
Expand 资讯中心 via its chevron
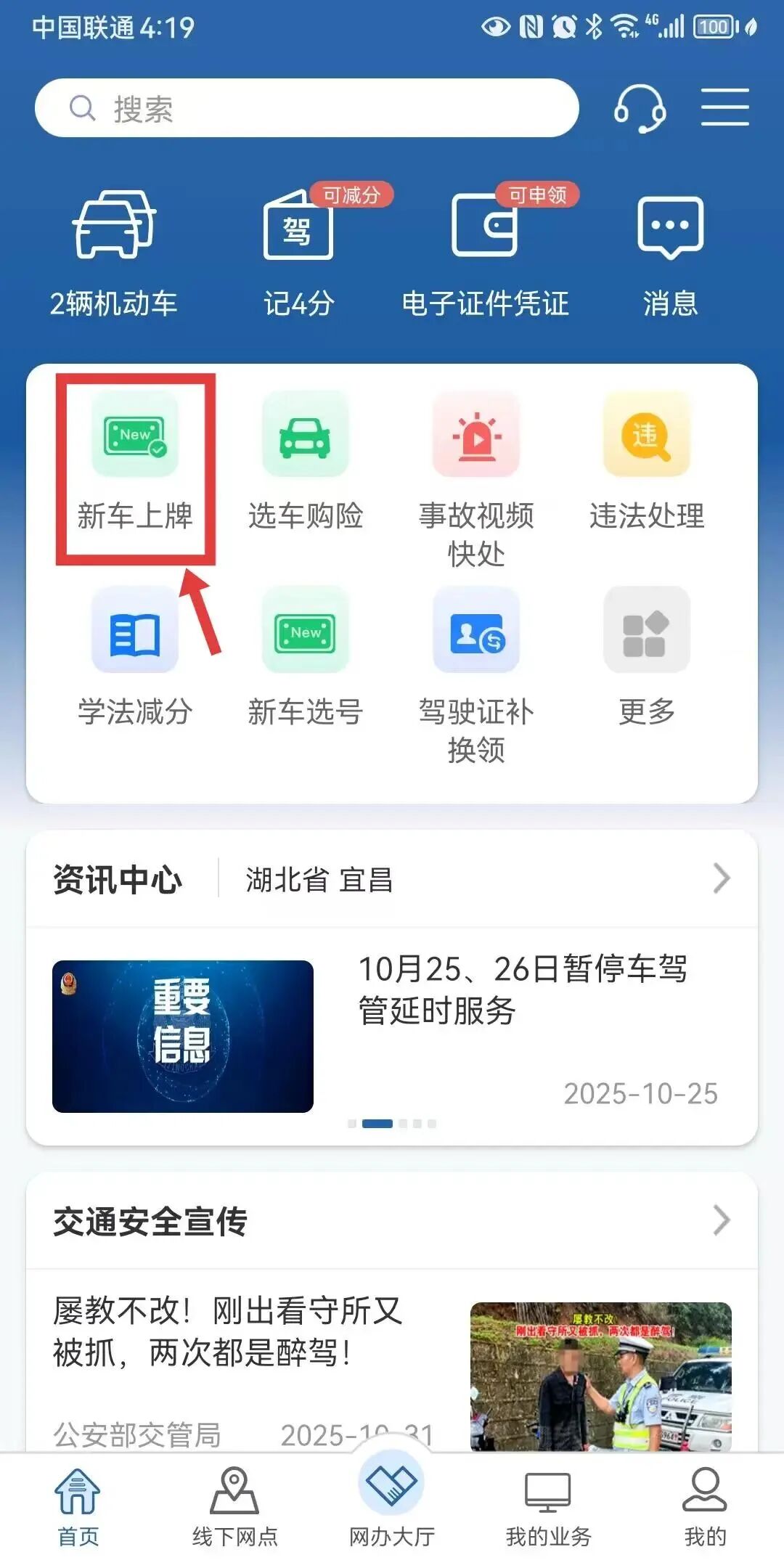(x=721, y=878)
